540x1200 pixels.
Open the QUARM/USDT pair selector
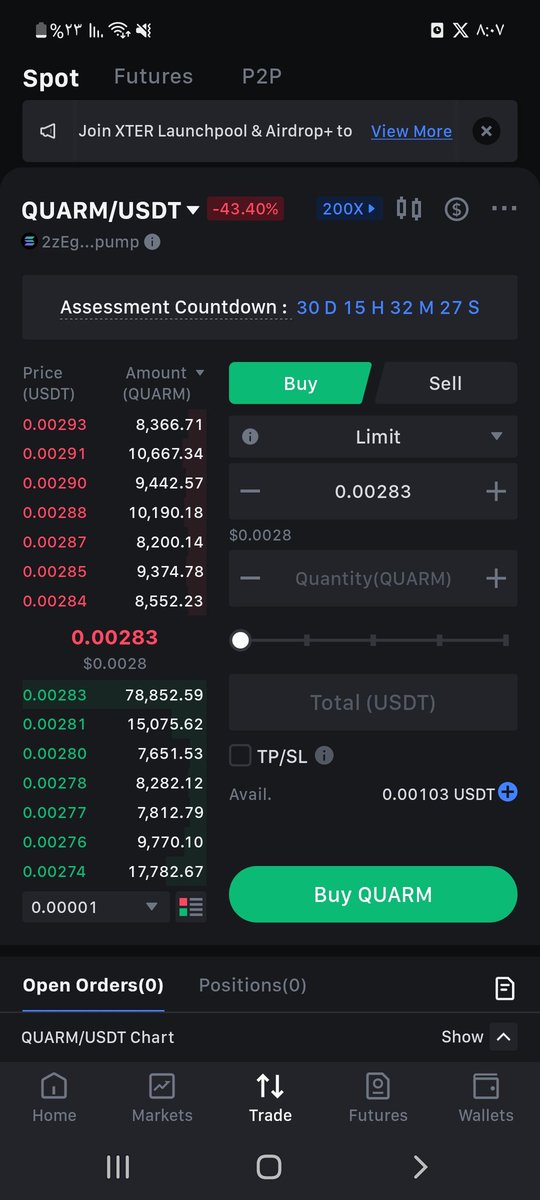pos(111,210)
